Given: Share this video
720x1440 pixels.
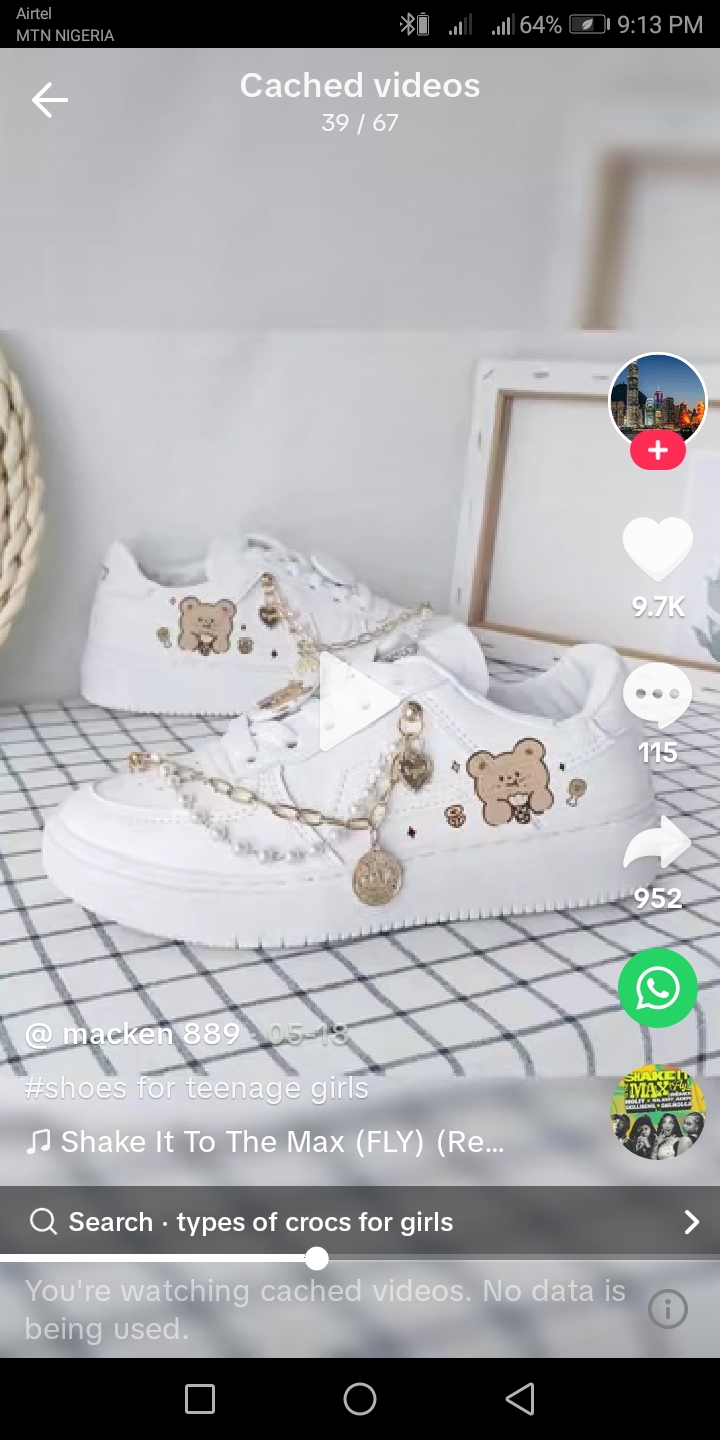Looking at the screenshot, I should click(x=657, y=845).
